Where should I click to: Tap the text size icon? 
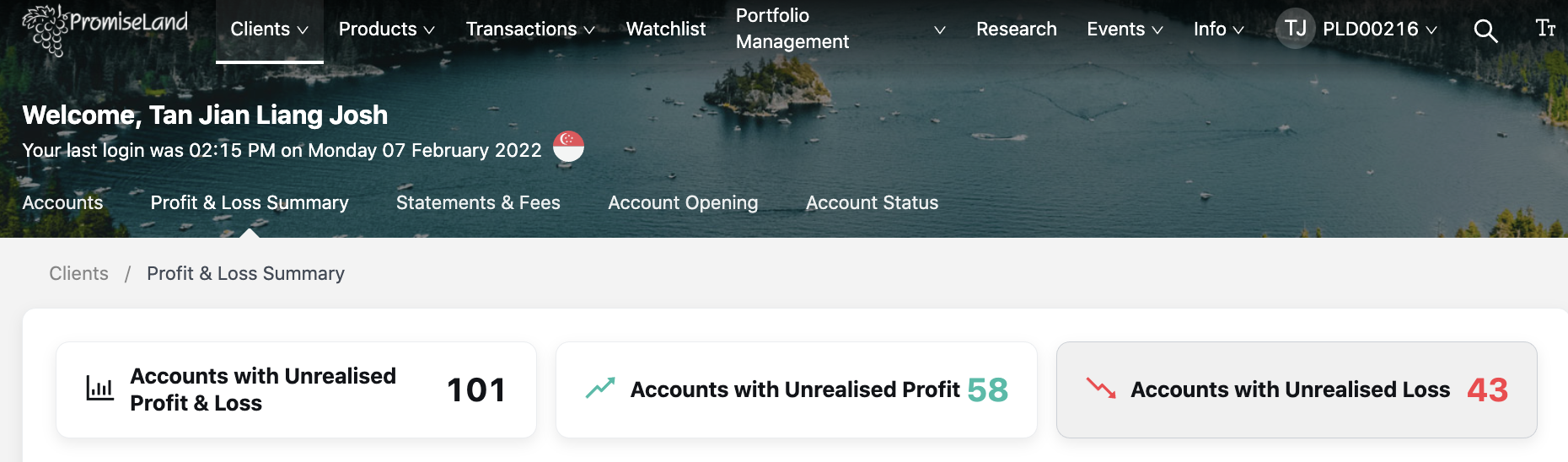pos(1544,29)
